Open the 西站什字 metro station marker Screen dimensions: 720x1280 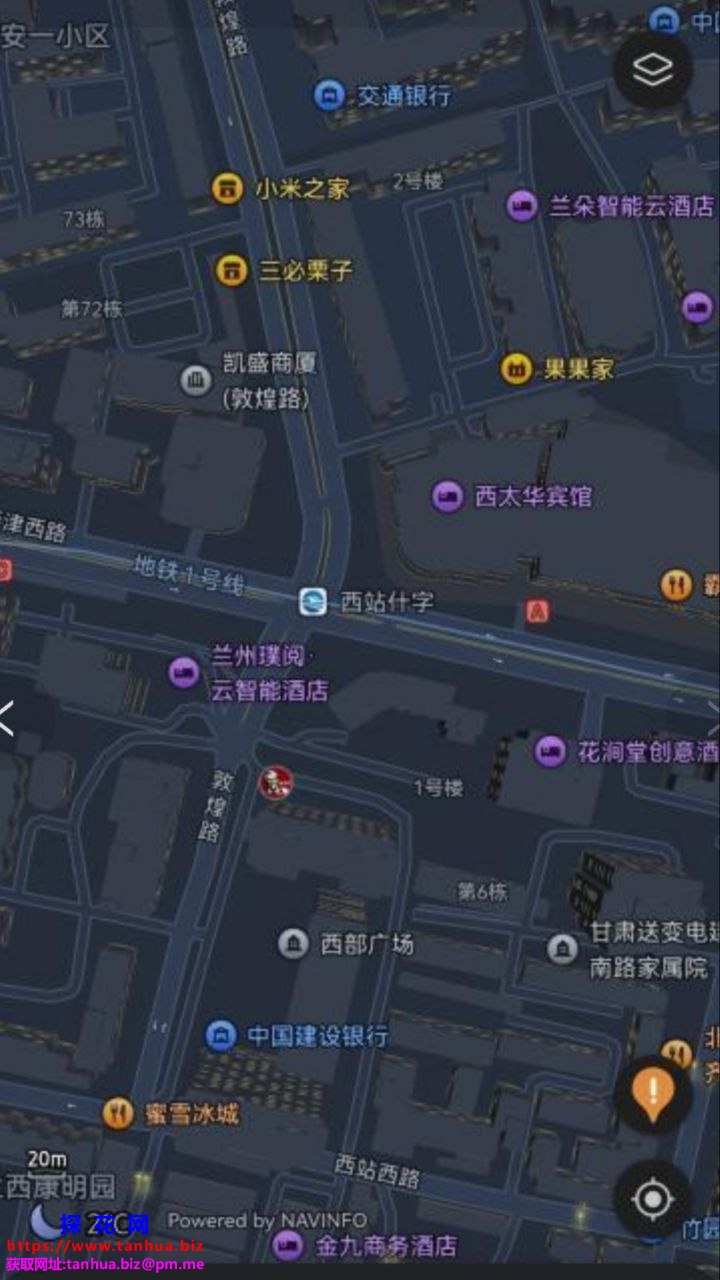click(x=313, y=602)
